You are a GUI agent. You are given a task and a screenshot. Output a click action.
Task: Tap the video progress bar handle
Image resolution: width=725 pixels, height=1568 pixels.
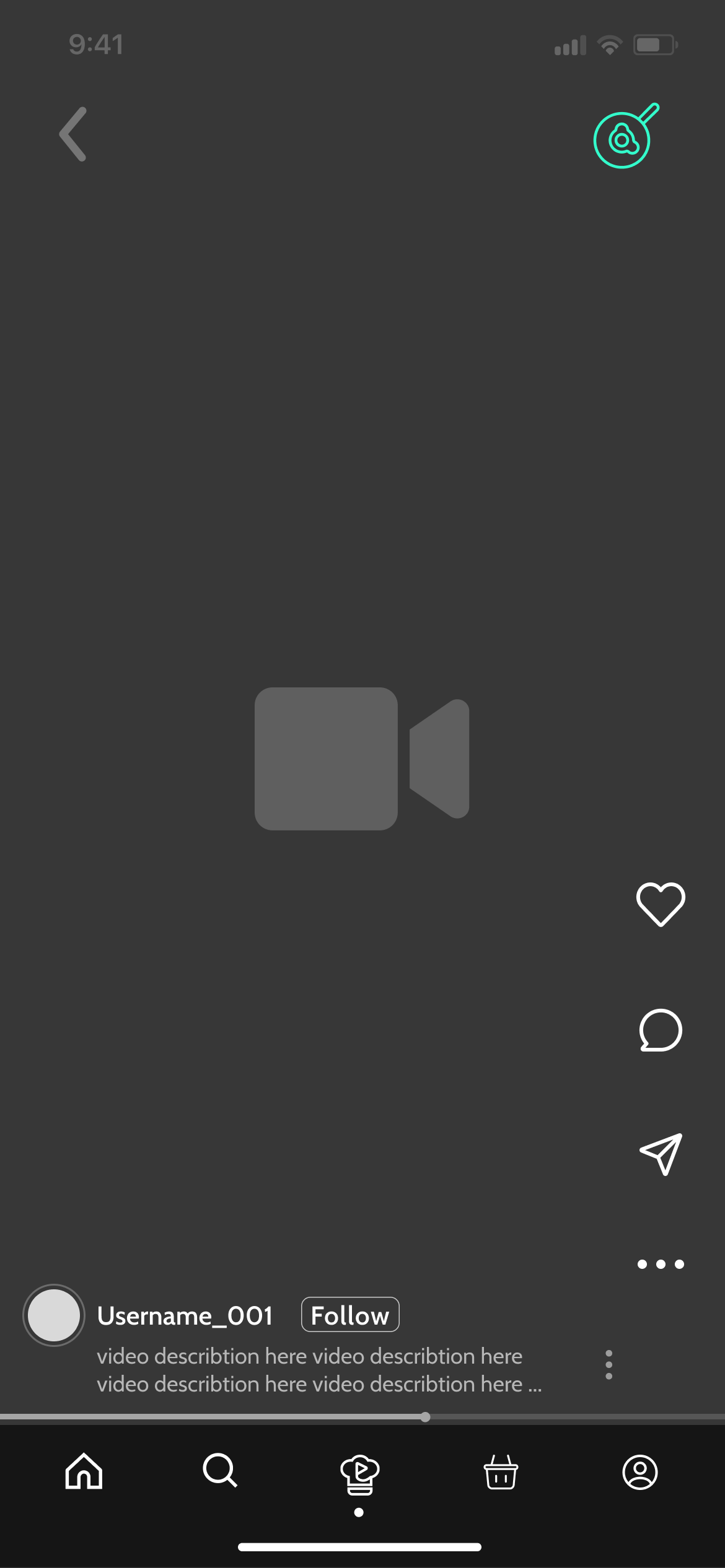point(425,1417)
